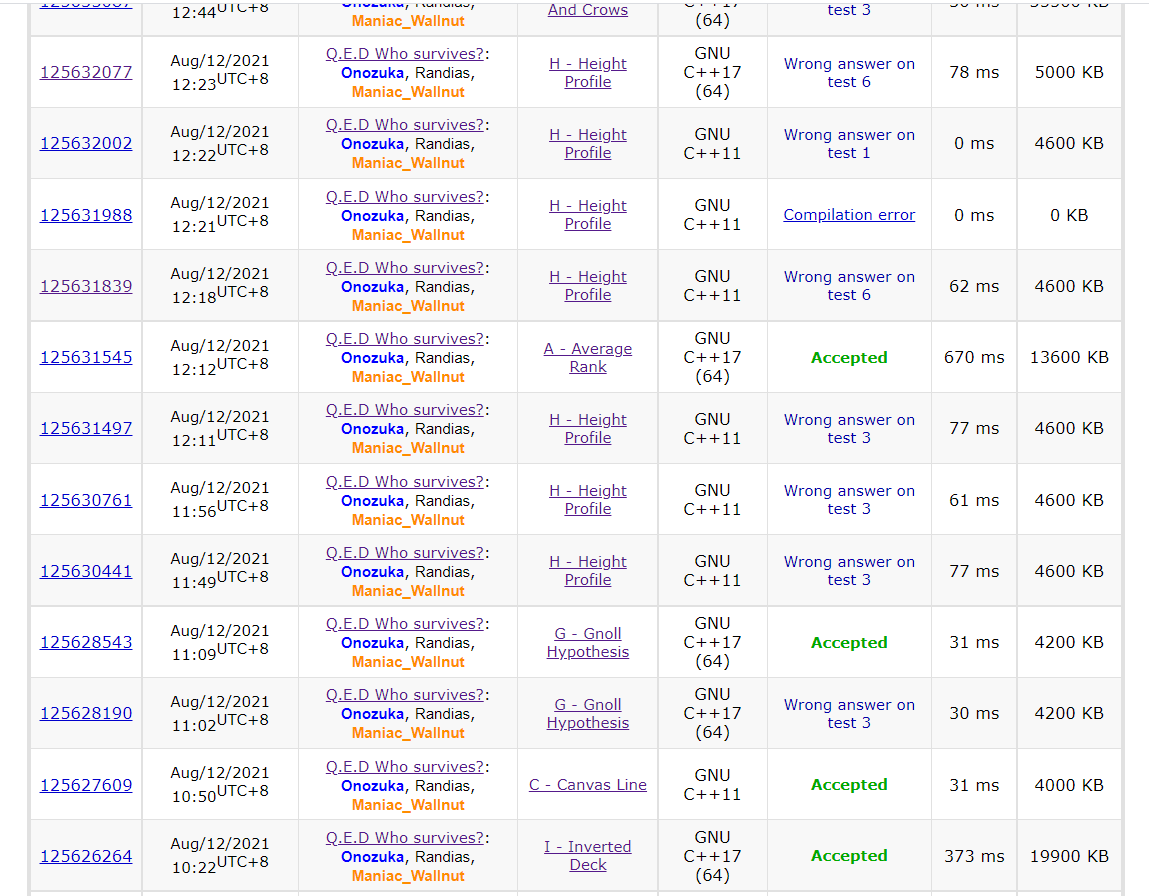Viewport: 1149px width, 896px height.
Task: Open H - Height Profile in row 125632077
Action: coord(588,73)
